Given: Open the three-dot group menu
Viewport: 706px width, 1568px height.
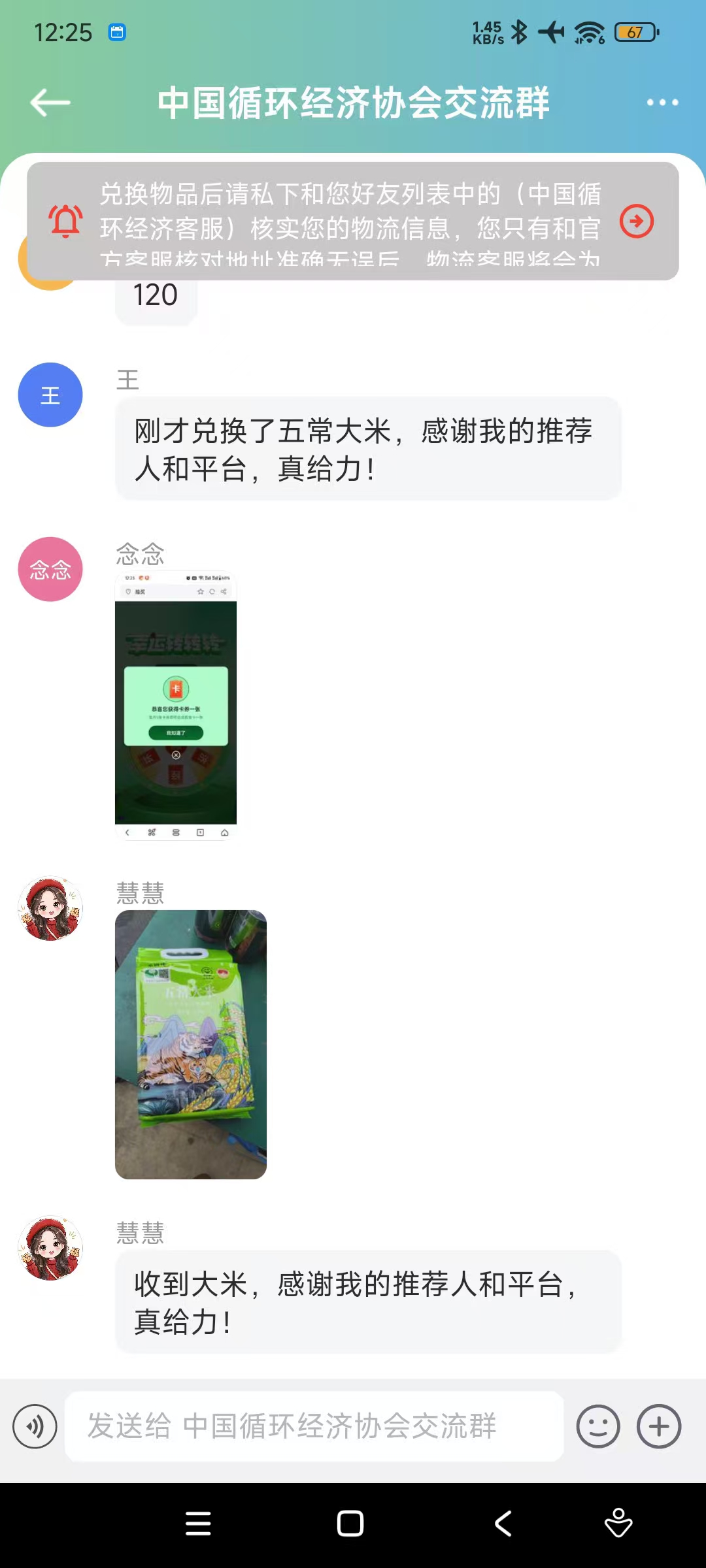Looking at the screenshot, I should coord(662,103).
